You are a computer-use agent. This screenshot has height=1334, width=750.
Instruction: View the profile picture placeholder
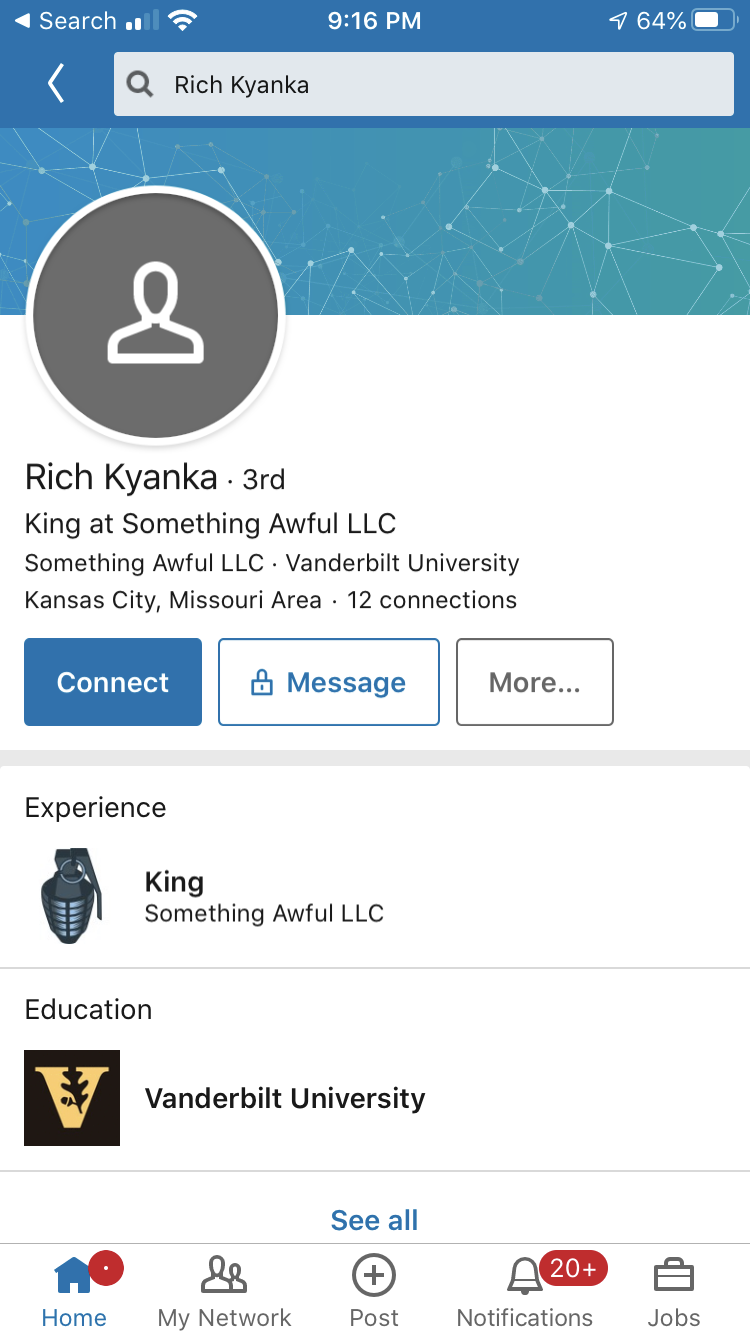pyautogui.click(x=155, y=314)
